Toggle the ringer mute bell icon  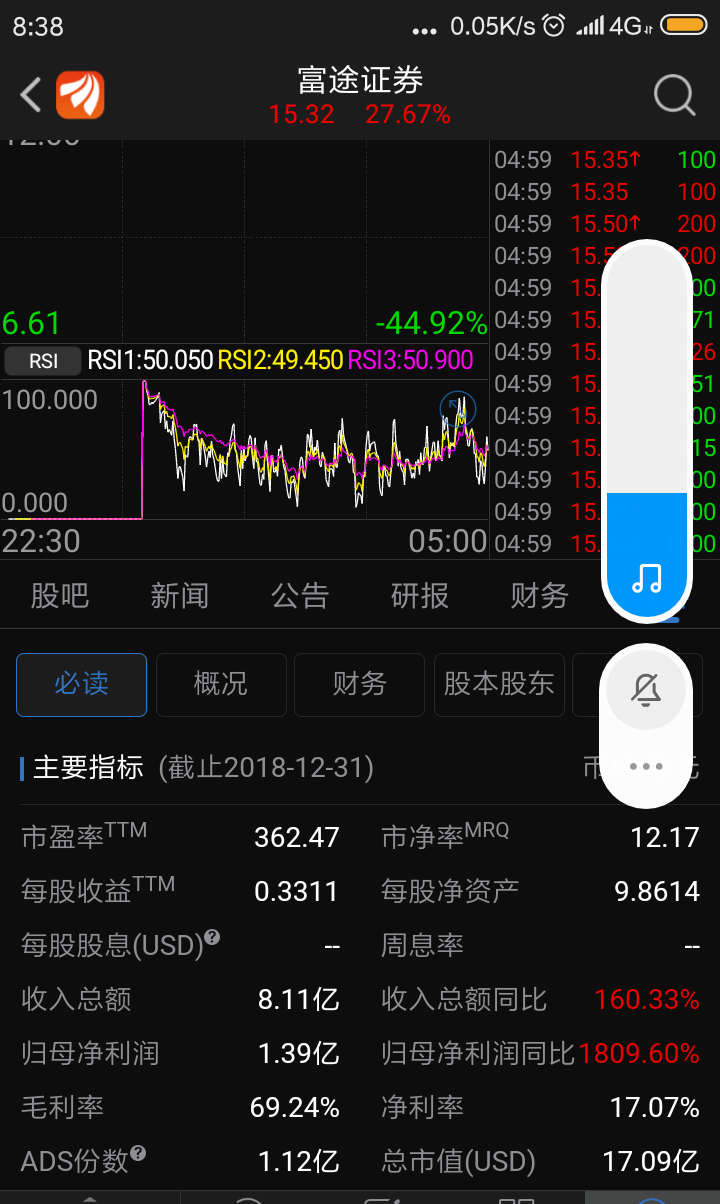[x=647, y=689]
